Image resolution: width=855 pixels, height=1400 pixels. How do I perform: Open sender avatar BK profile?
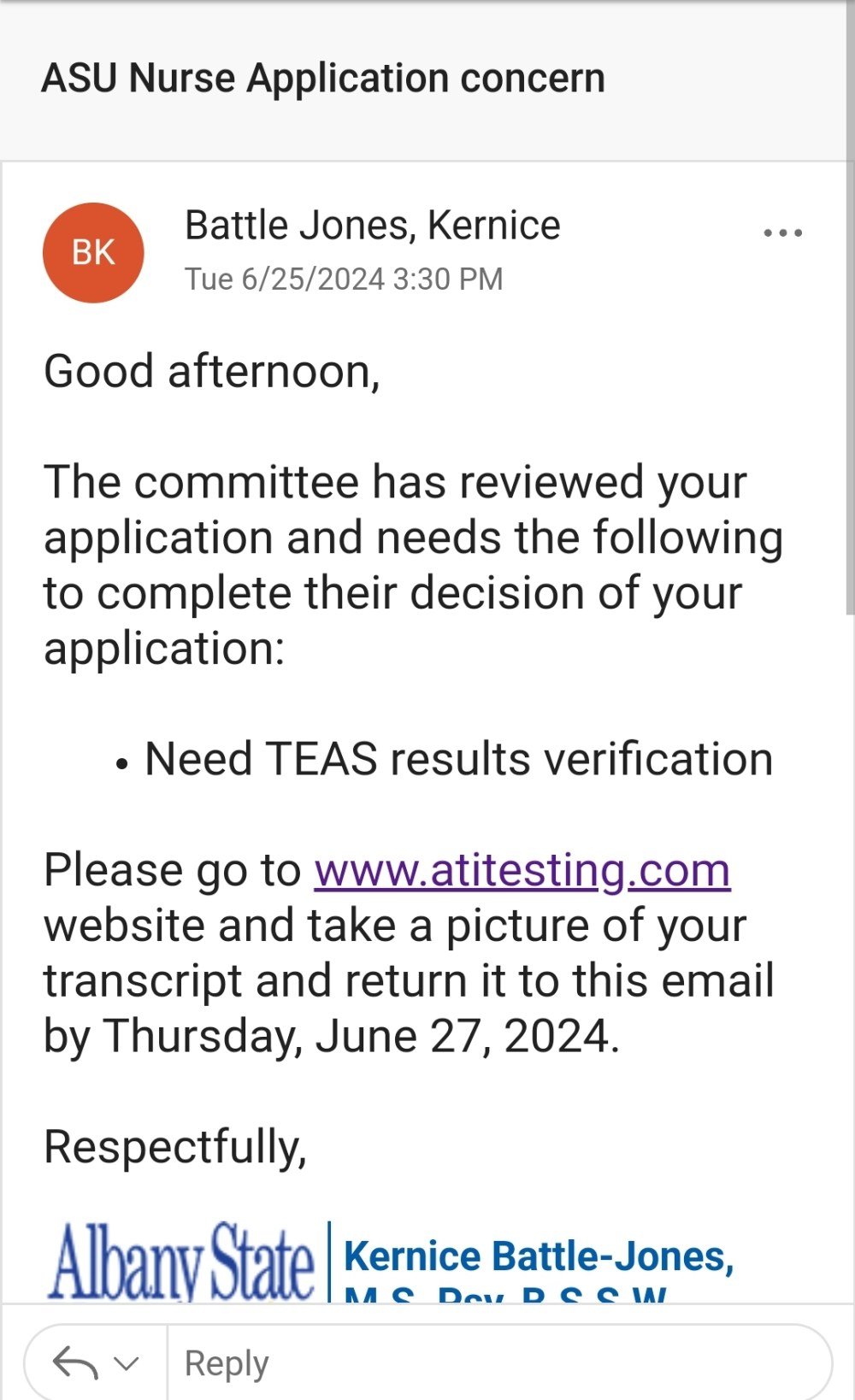[x=93, y=252]
